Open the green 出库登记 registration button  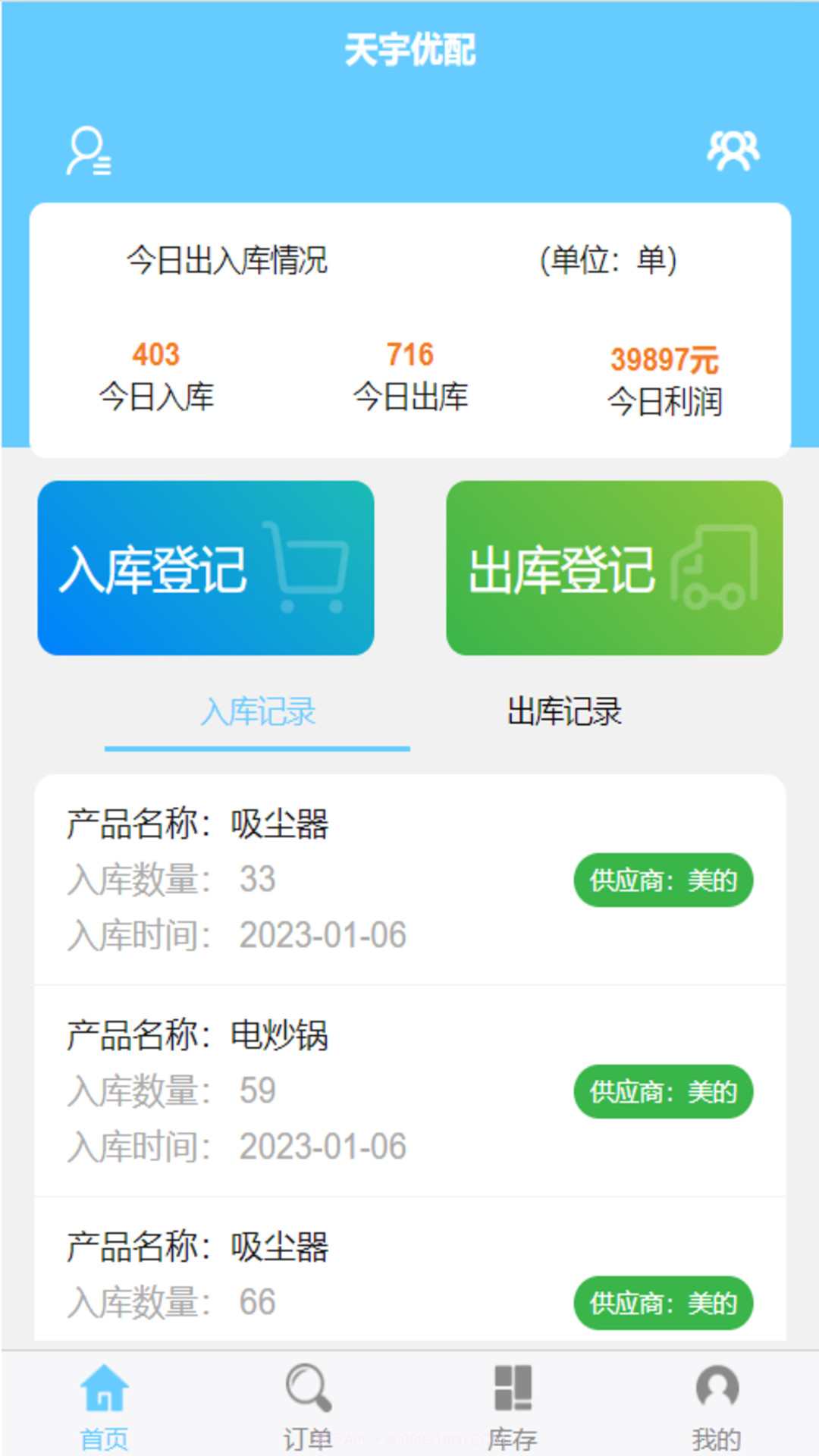[614, 567]
